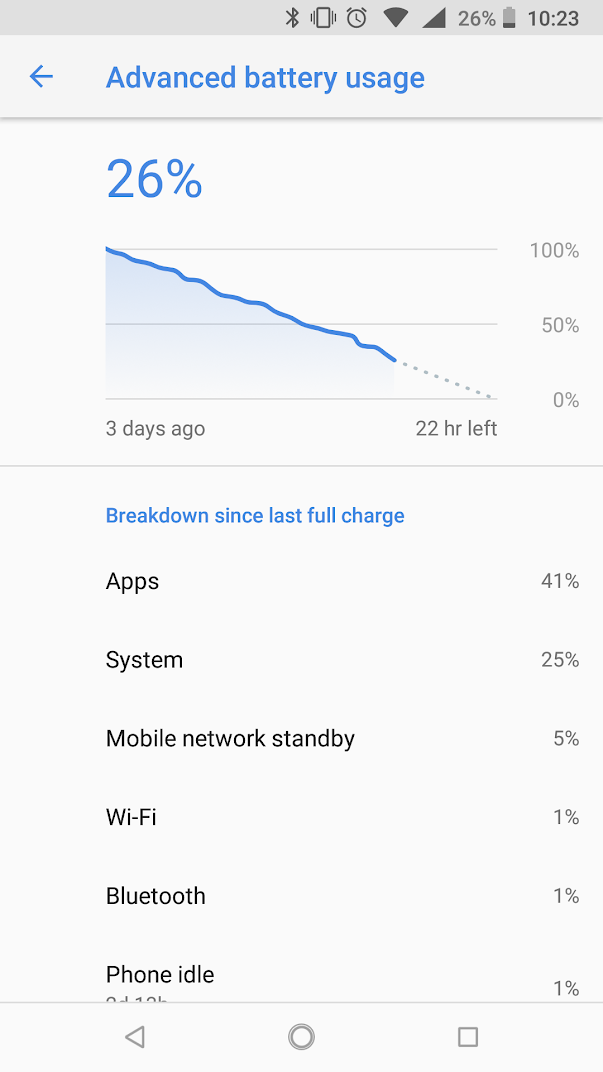Tap the system home button
Image resolution: width=603 pixels, height=1072 pixels.
click(302, 1036)
